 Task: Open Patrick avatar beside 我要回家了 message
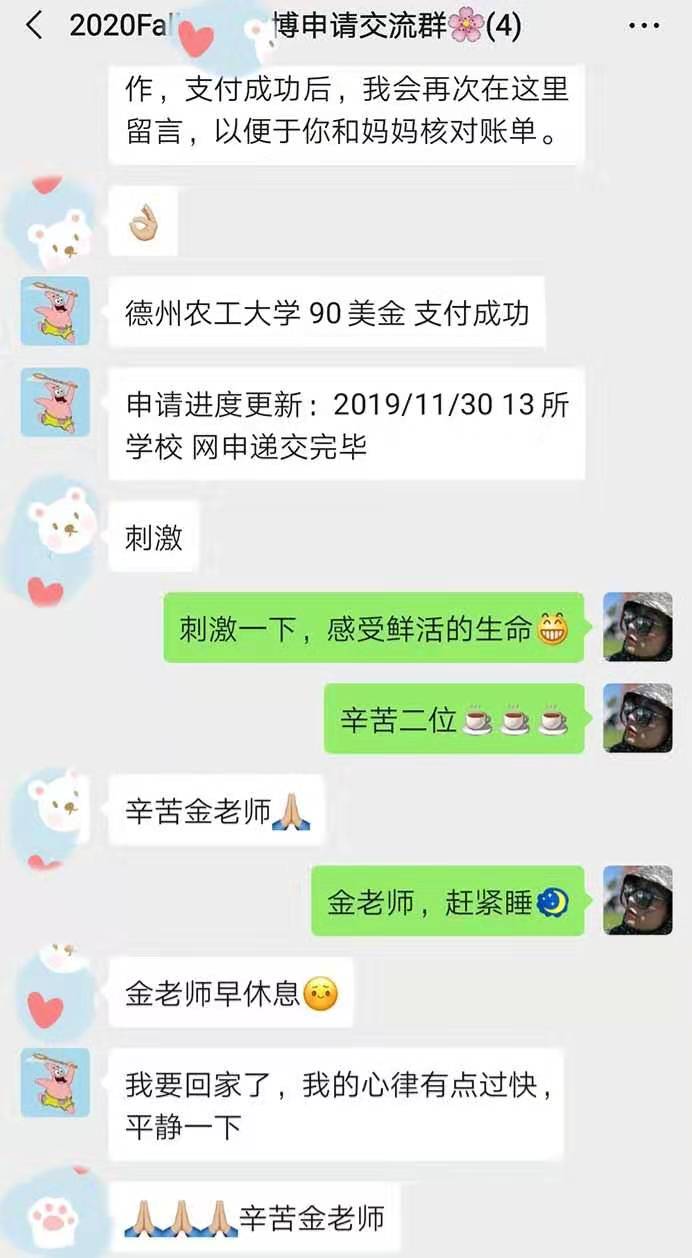click(55, 1082)
